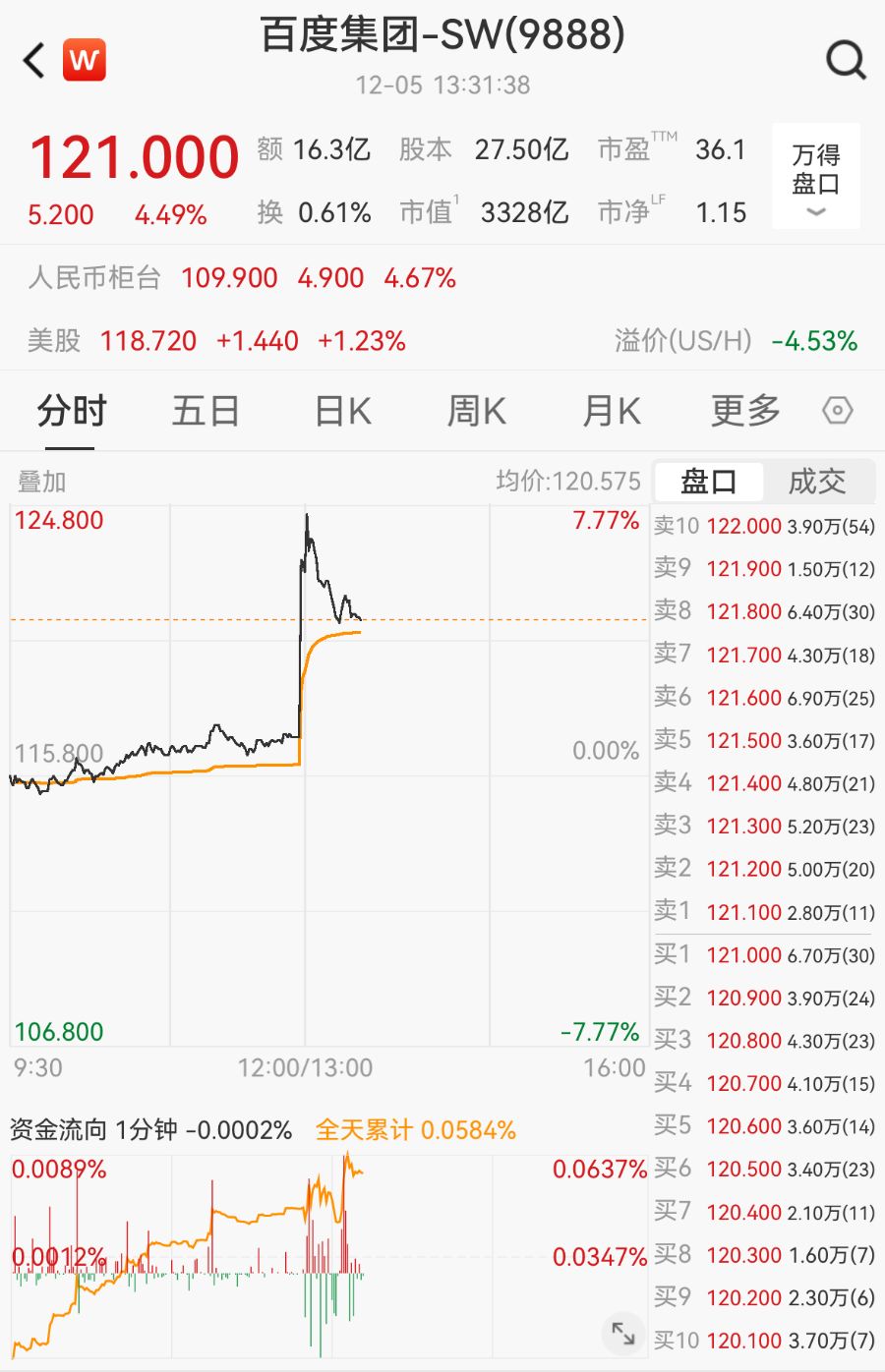Image resolution: width=885 pixels, height=1372 pixels.
Task: Switch to the 月K chart tab
Action: tap(611, 411)
